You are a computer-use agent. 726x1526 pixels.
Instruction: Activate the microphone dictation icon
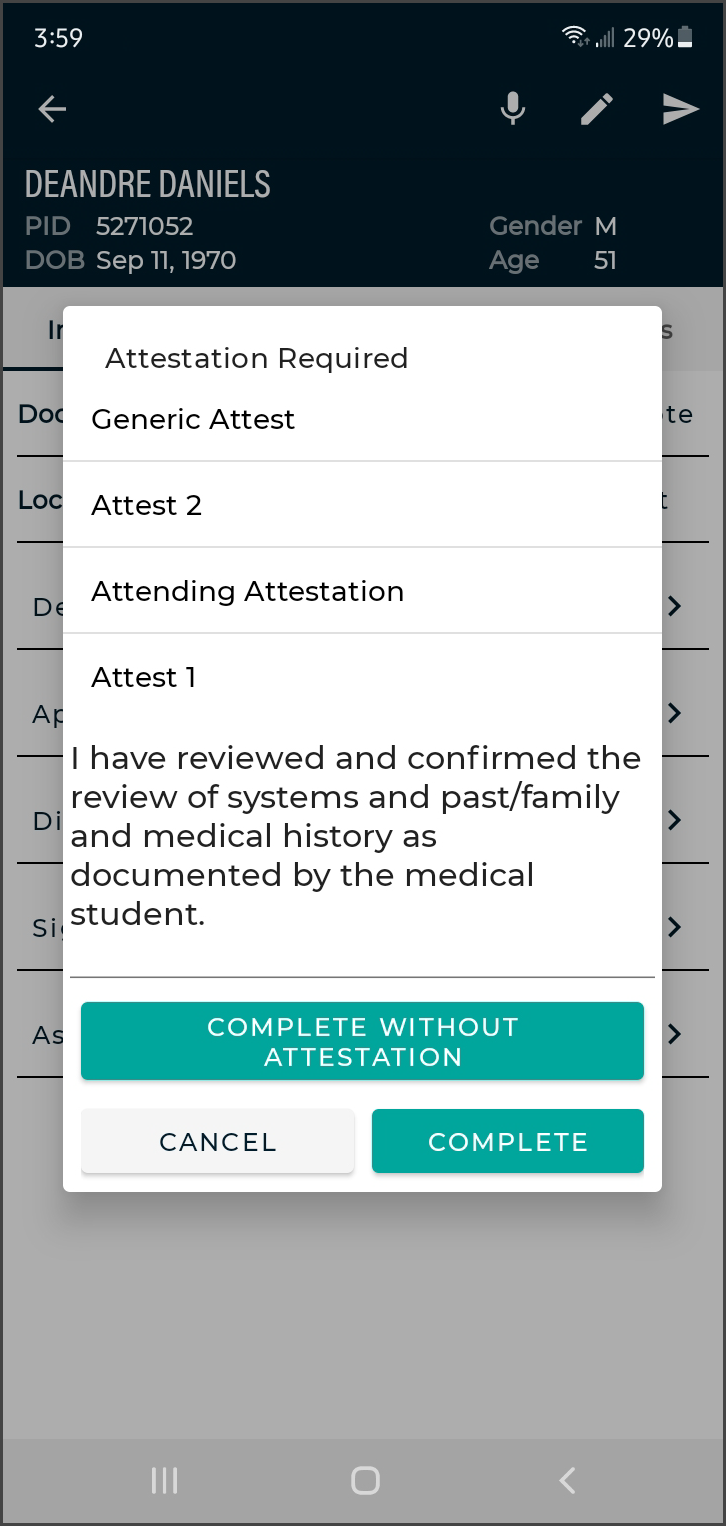point(513,109)
